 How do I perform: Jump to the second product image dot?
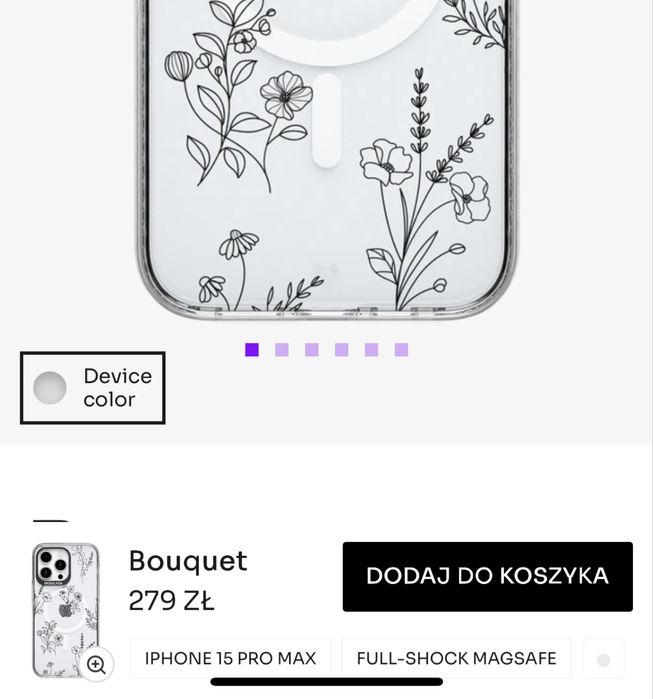click(x=282, y=350)
